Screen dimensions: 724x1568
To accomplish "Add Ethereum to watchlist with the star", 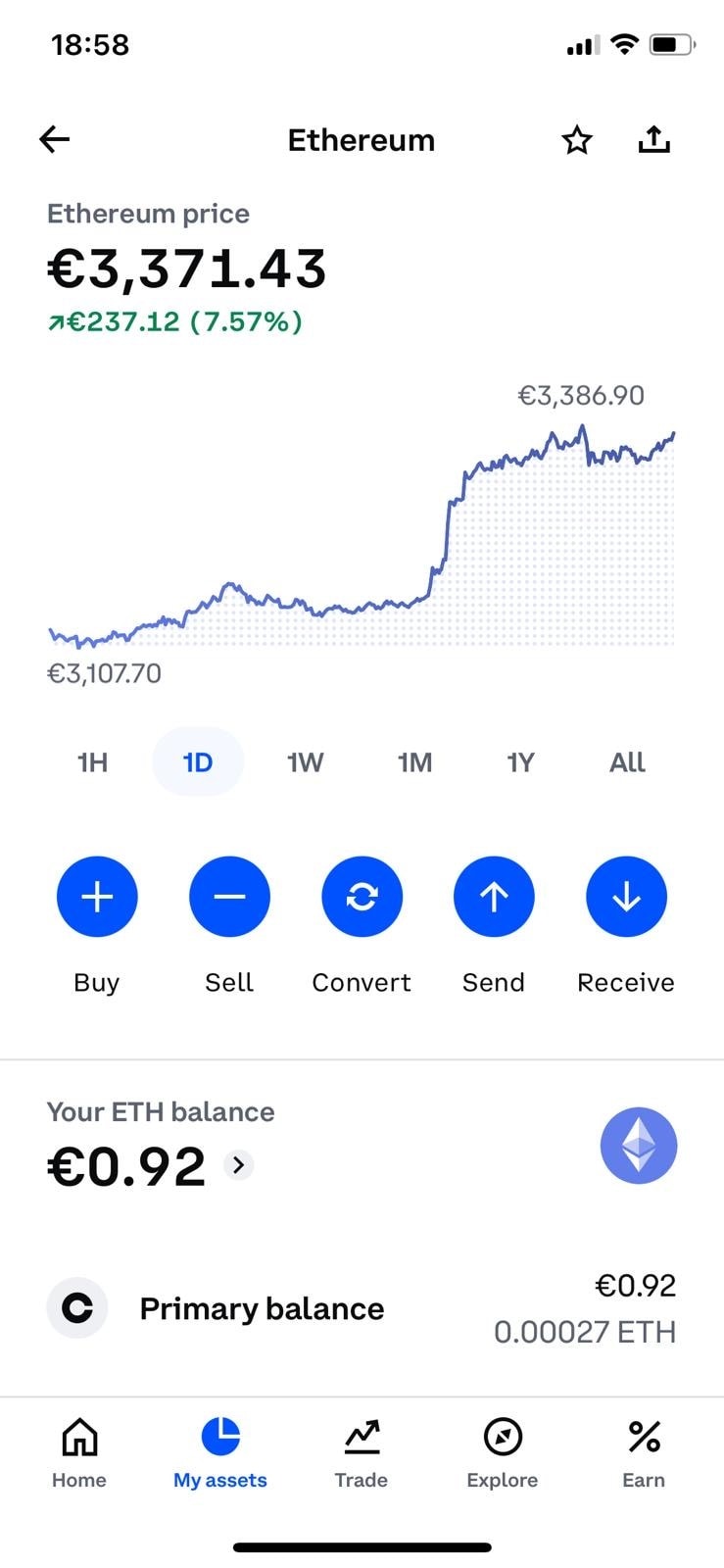I will tap(577, 140).
